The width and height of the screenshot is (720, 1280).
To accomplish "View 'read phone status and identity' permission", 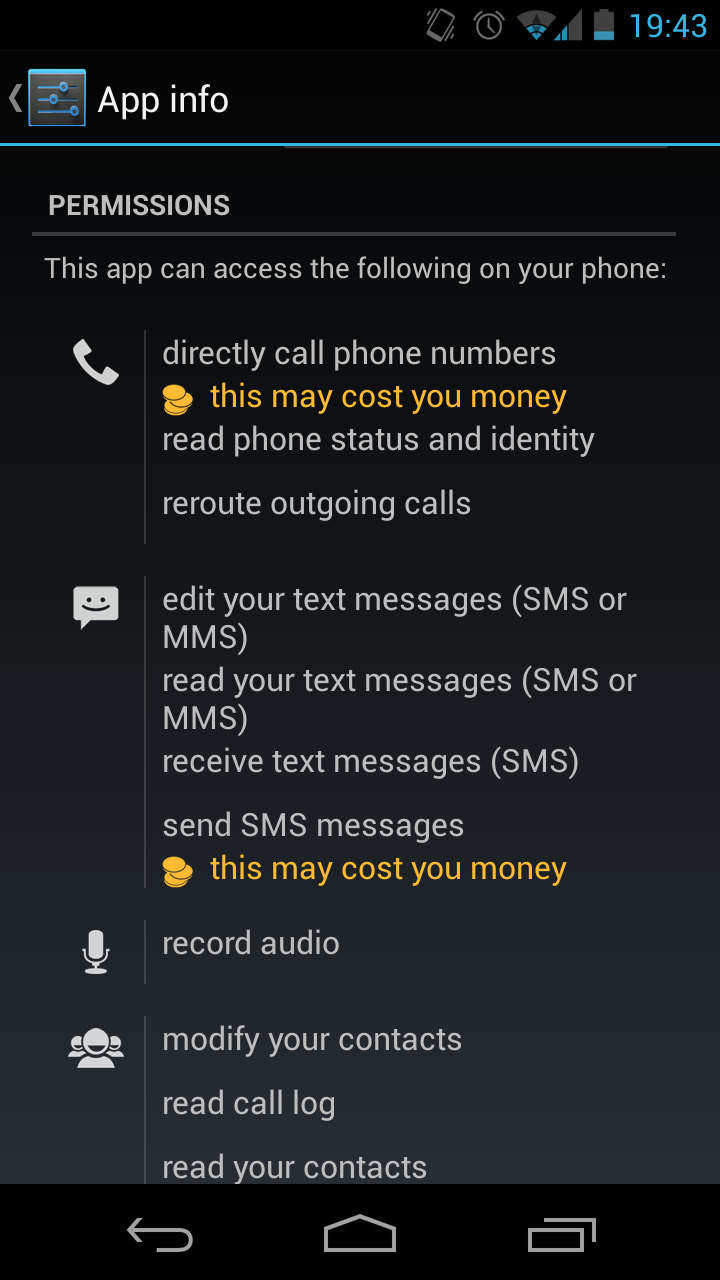I will click(378, 440).
